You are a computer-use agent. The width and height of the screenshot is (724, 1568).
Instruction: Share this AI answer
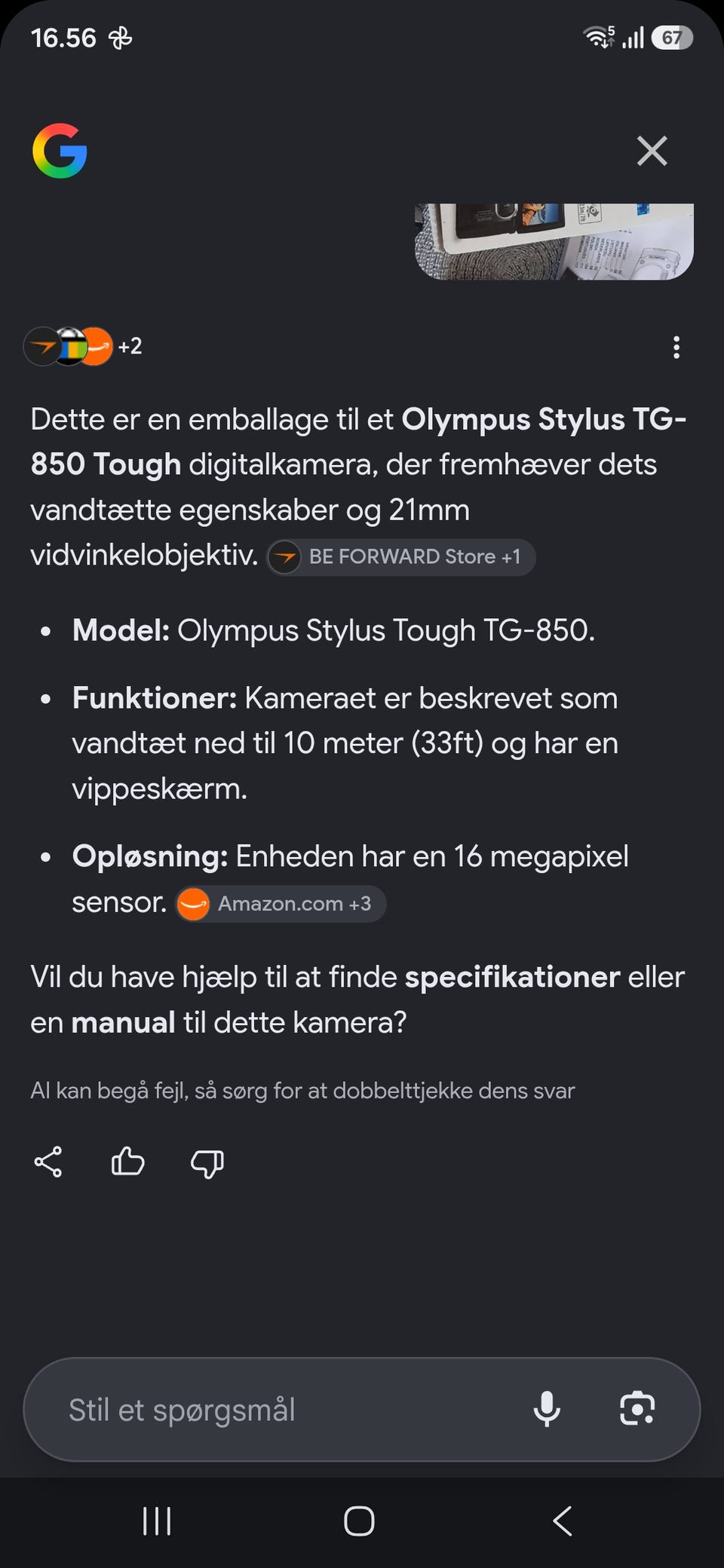48,1162
